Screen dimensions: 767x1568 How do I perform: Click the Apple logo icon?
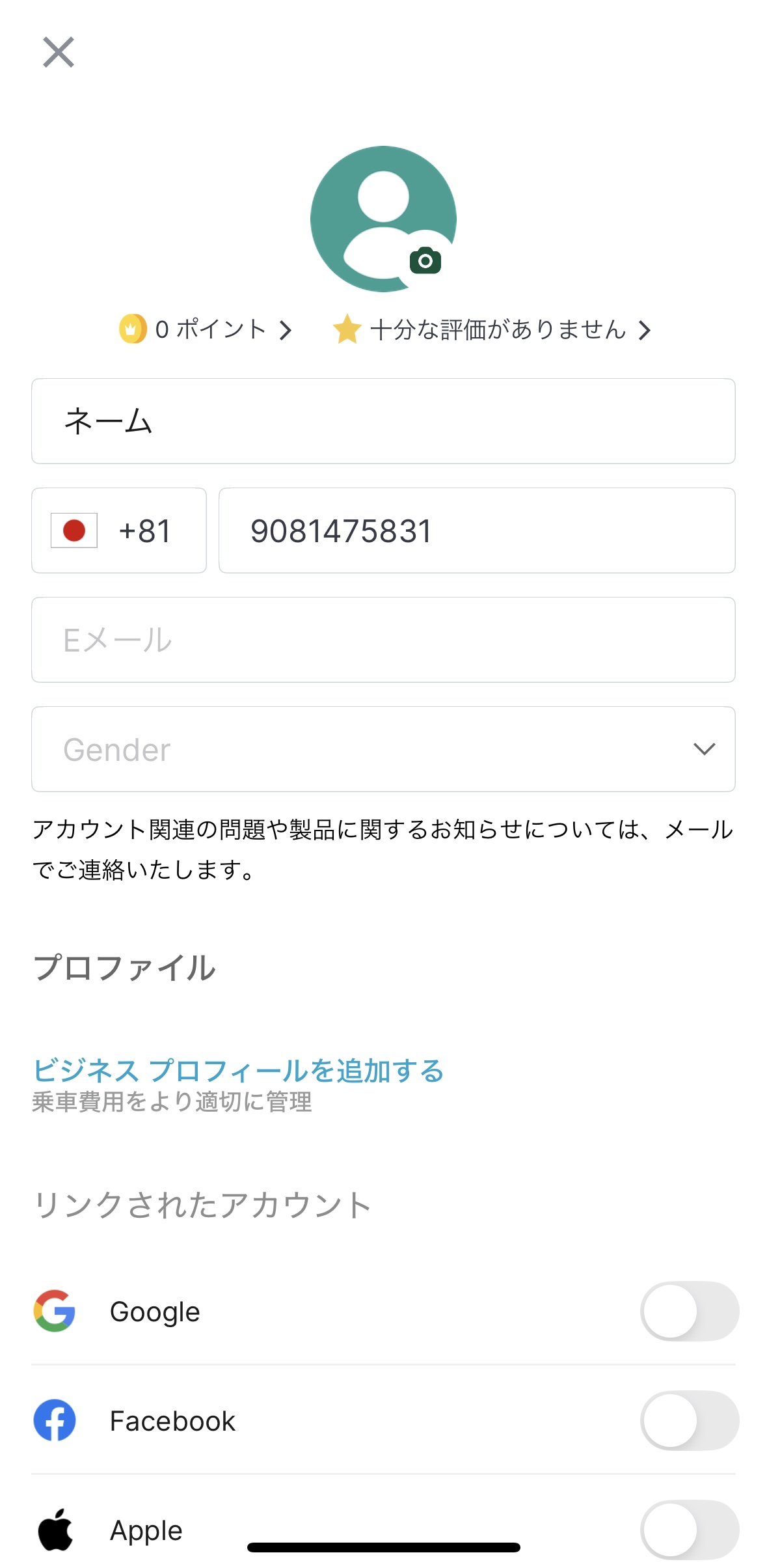pos(55,1530)
